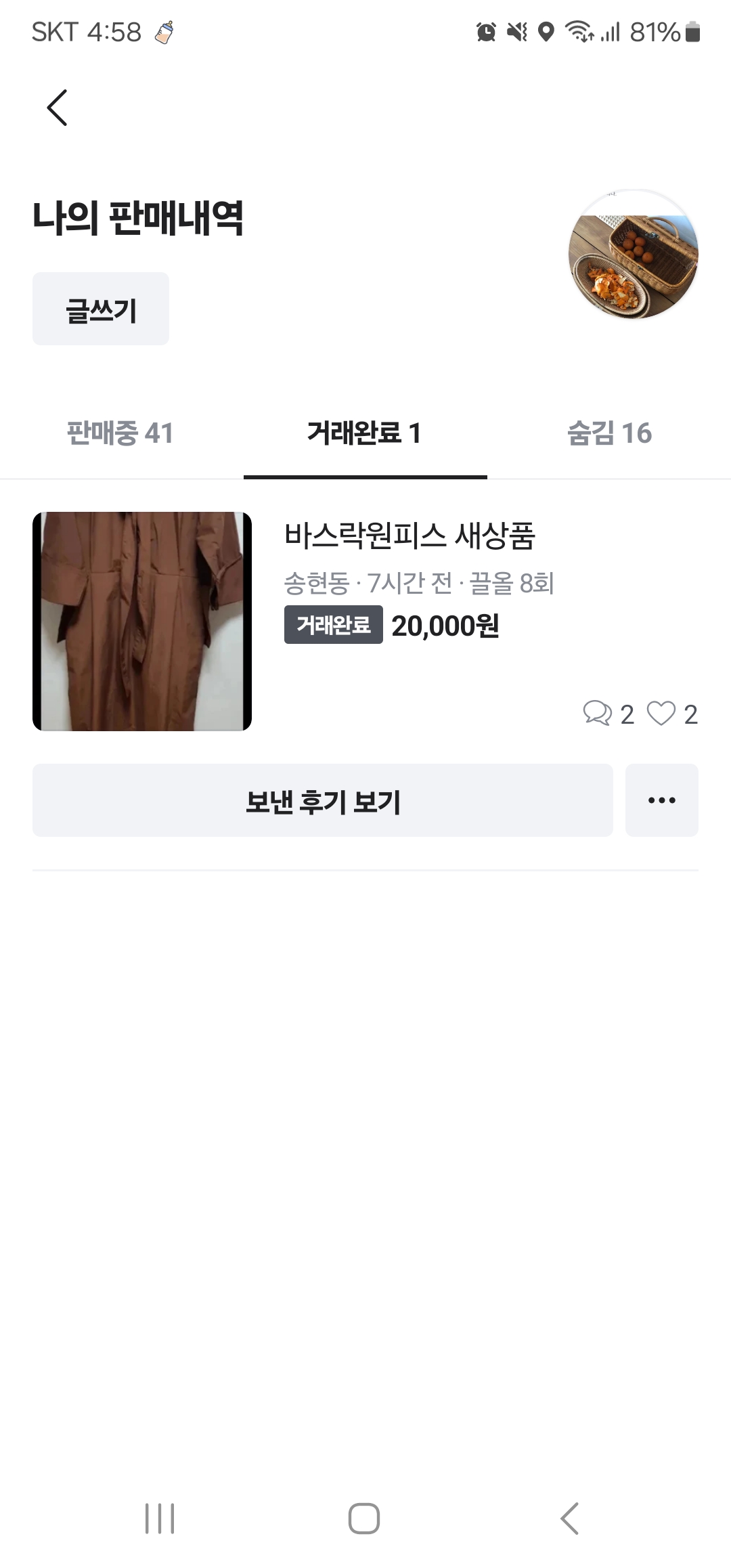Go to the home screen
Screen dimensions: 731x1568
coord(364,1519)
